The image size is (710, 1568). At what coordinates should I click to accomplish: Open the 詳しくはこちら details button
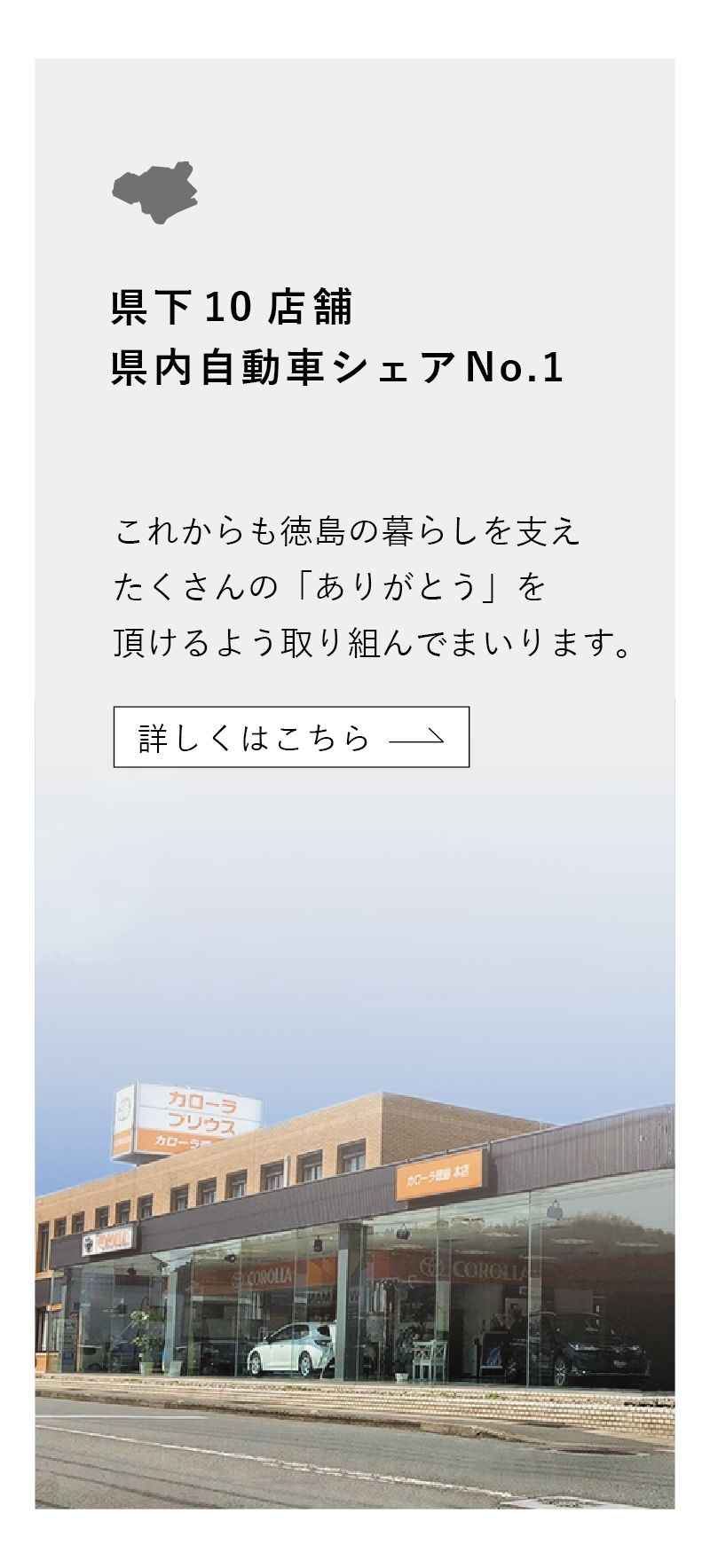(291, 737)
